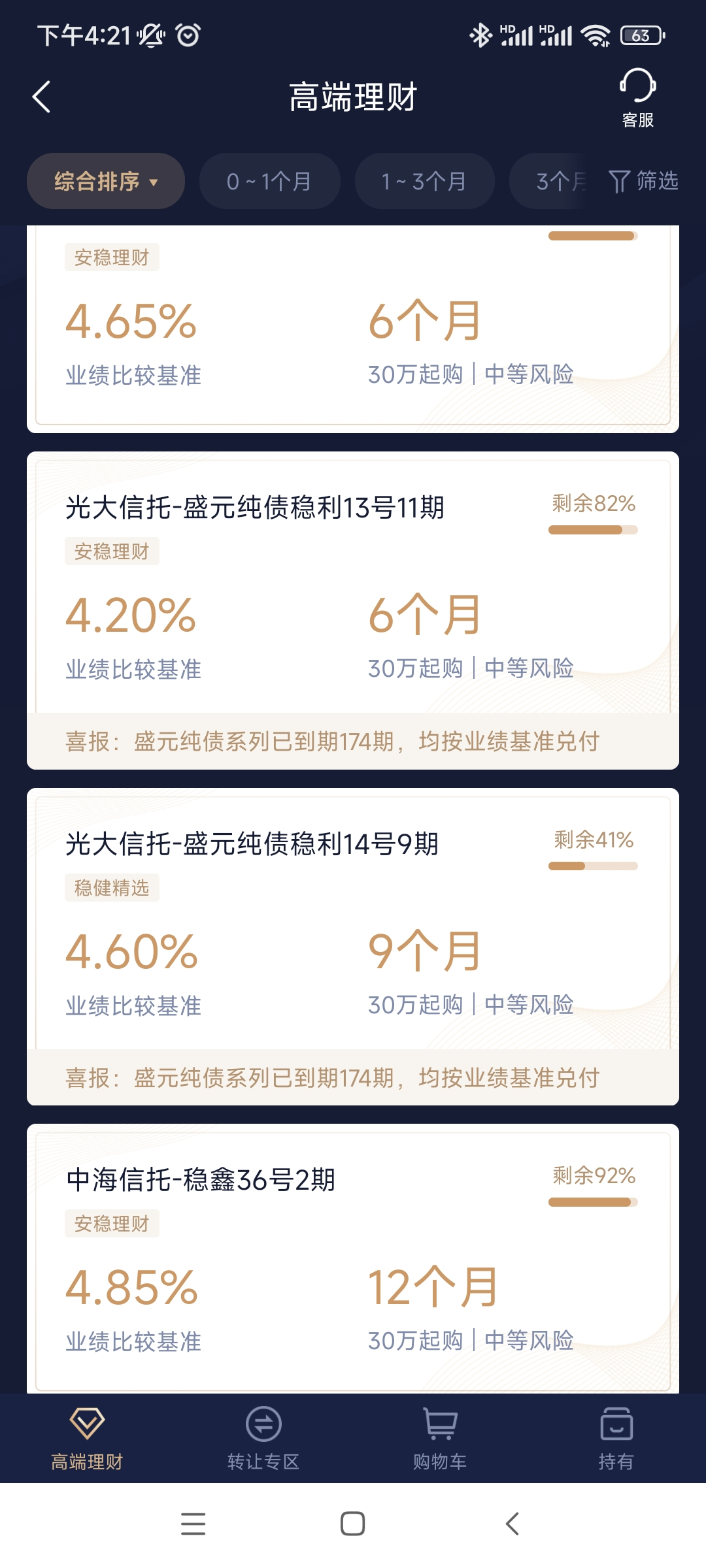Viewport: 706px width, 1568px height.
Task: Open 光大信托-盛元纯债稳利13号11期 product
Action: pyautogui.click(x=255, y=508)
